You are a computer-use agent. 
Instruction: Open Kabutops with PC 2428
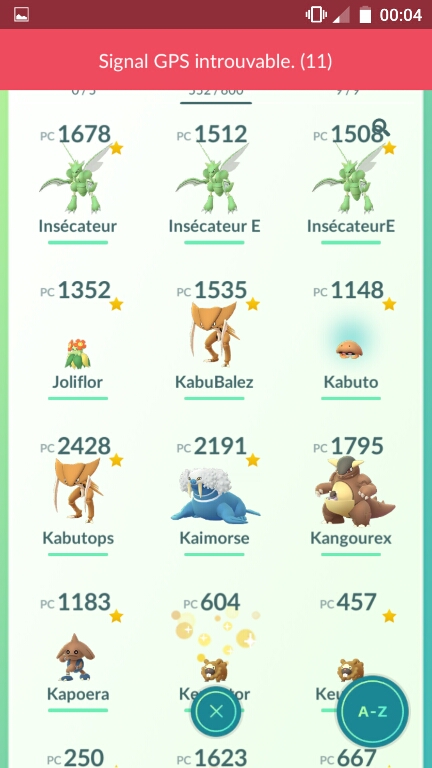78,496
